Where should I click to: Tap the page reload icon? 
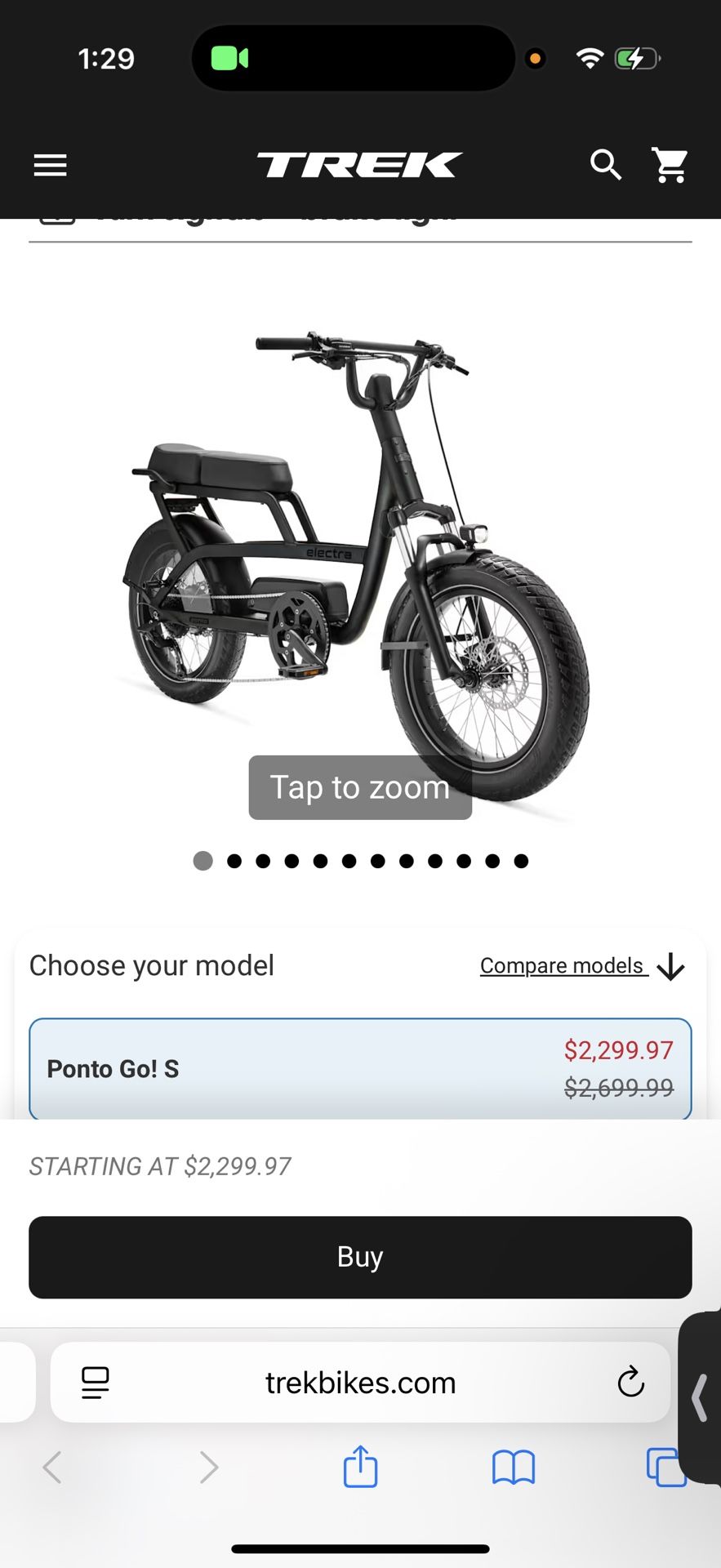630,1383
